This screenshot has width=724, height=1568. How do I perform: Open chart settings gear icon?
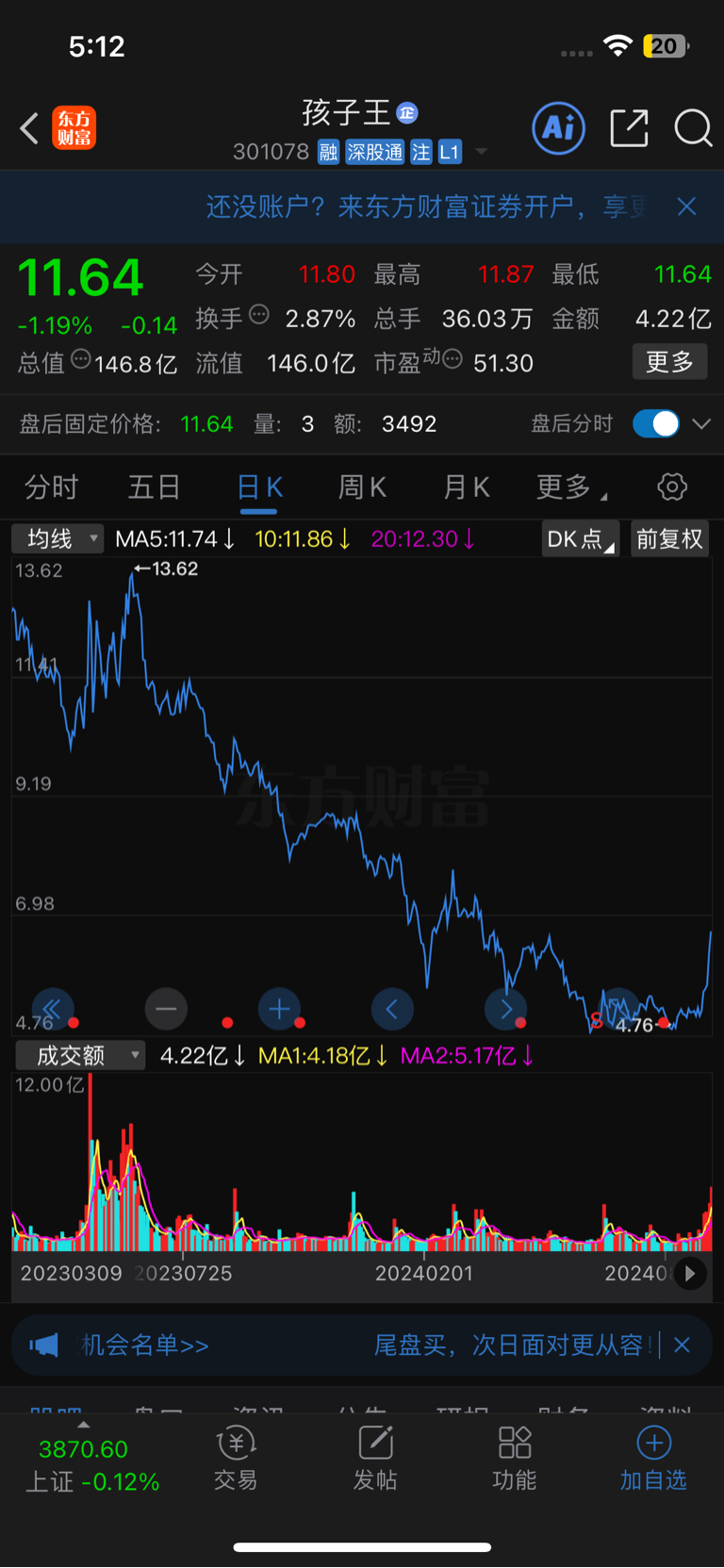[672, 487]
